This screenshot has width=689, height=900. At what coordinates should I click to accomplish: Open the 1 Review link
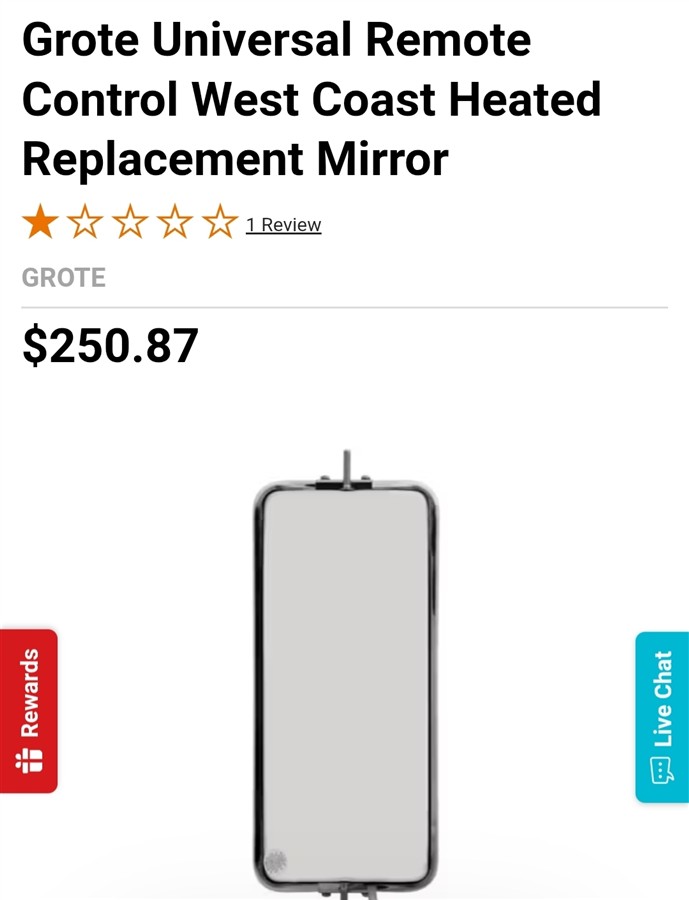coord(283,225)
